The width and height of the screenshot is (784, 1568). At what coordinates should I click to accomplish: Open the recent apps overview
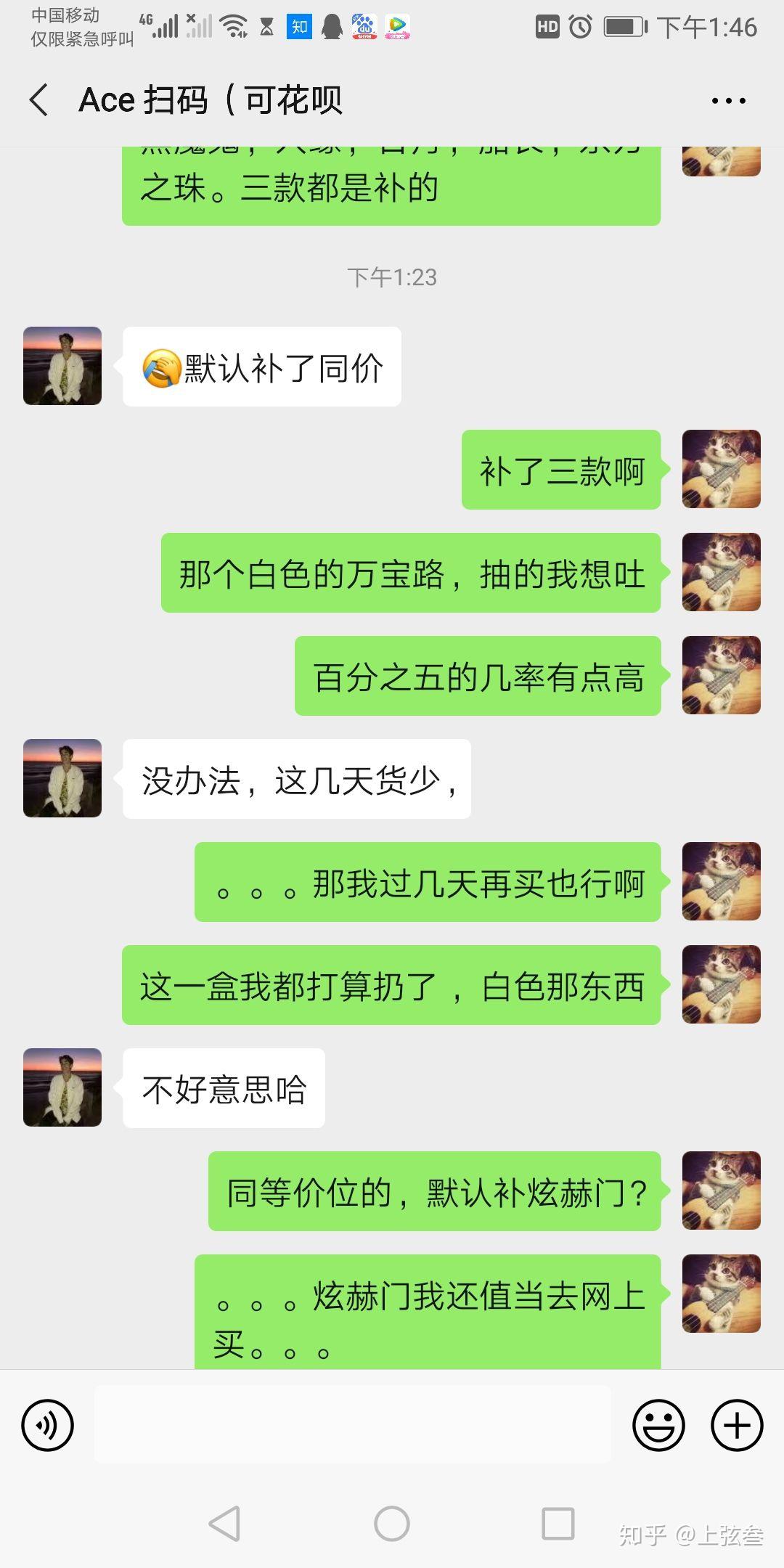(558, 1524)
